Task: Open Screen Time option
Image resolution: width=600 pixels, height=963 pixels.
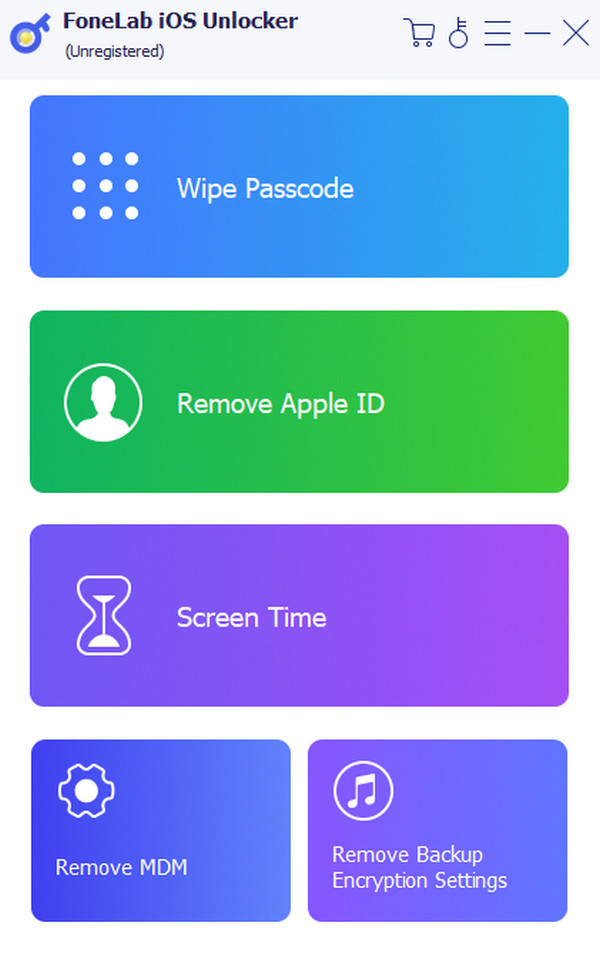Action: (299, 615)
